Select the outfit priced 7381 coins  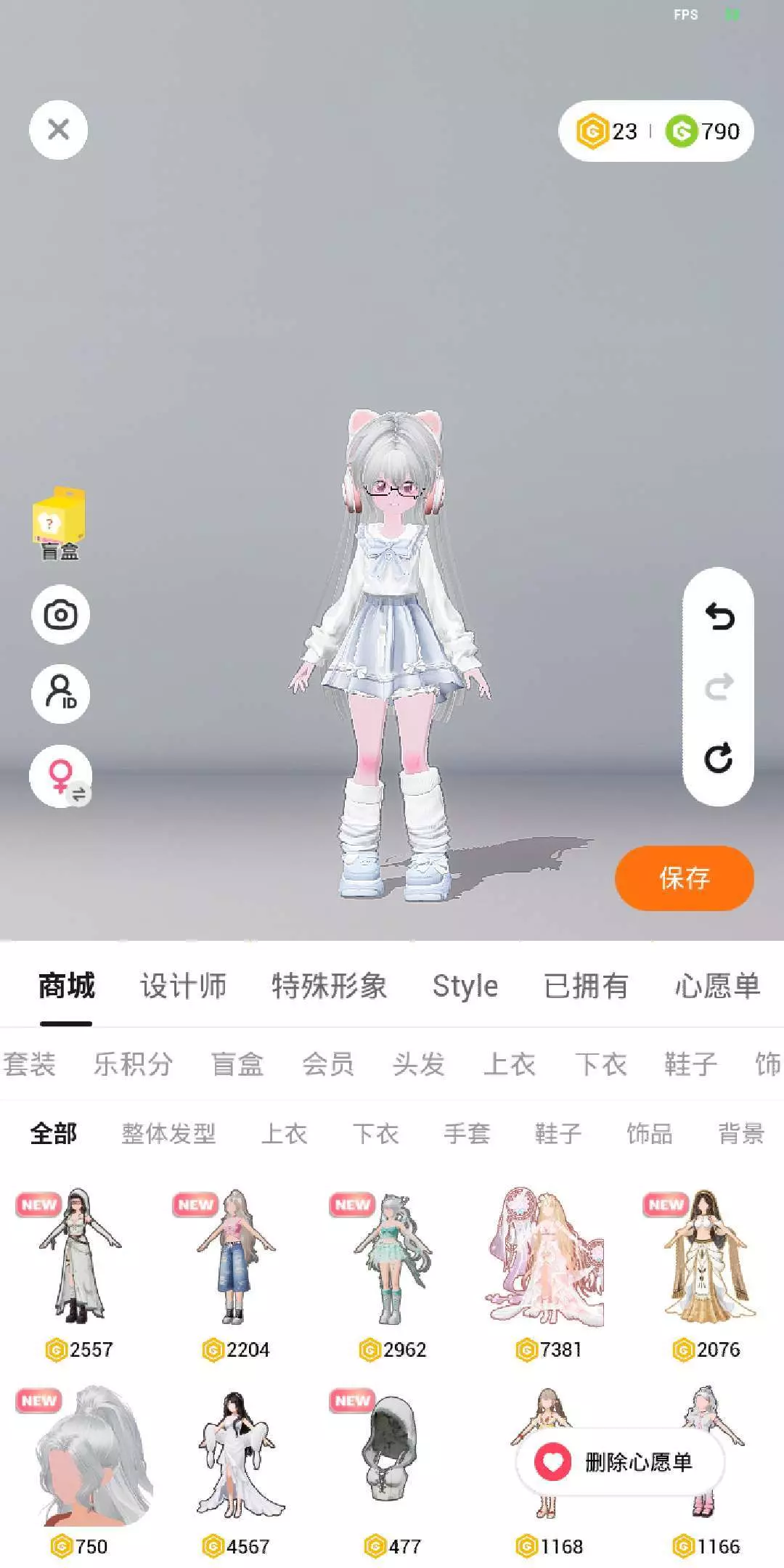coord(549,1275)
